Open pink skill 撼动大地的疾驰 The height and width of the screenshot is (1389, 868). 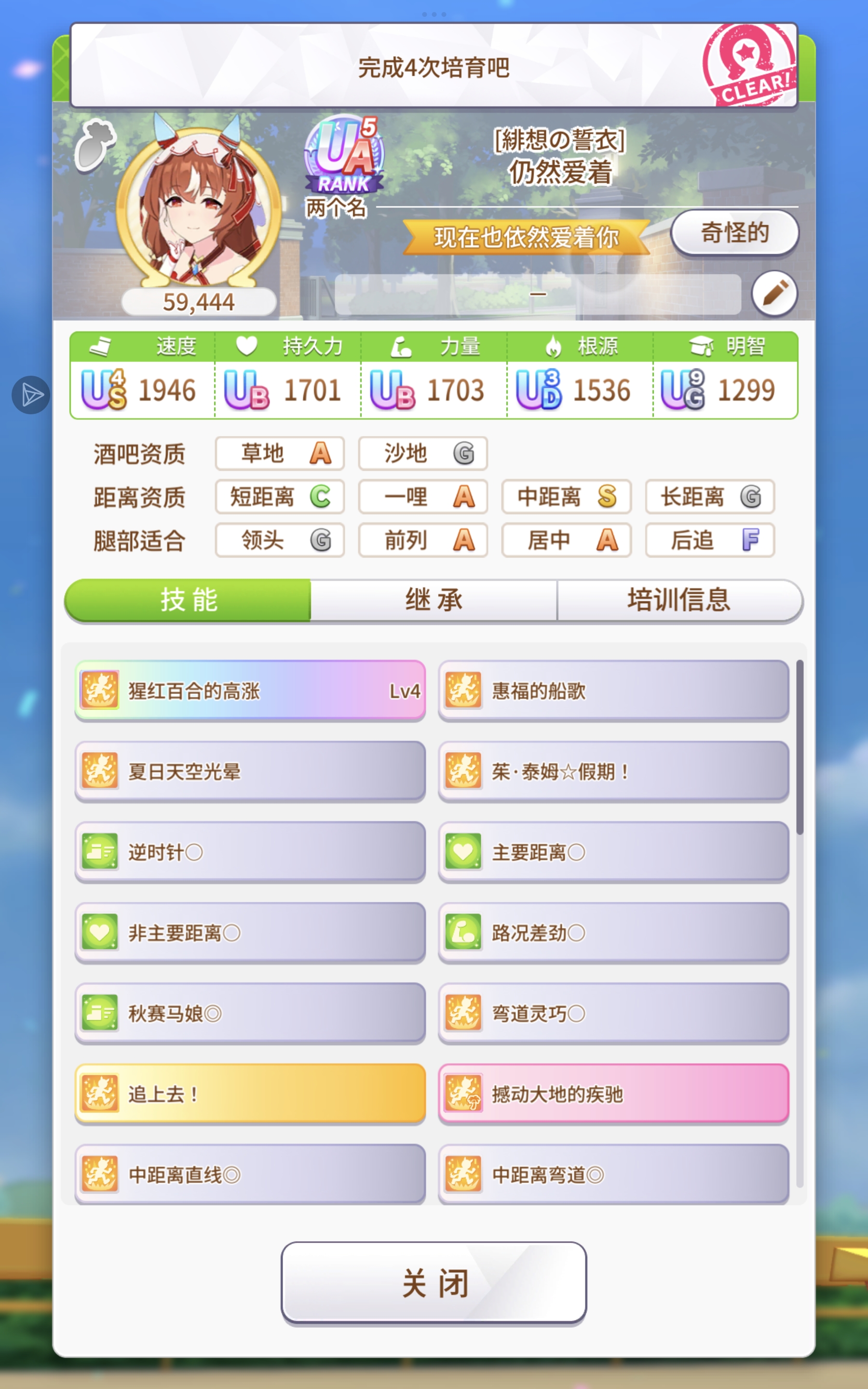[613, 1093]
